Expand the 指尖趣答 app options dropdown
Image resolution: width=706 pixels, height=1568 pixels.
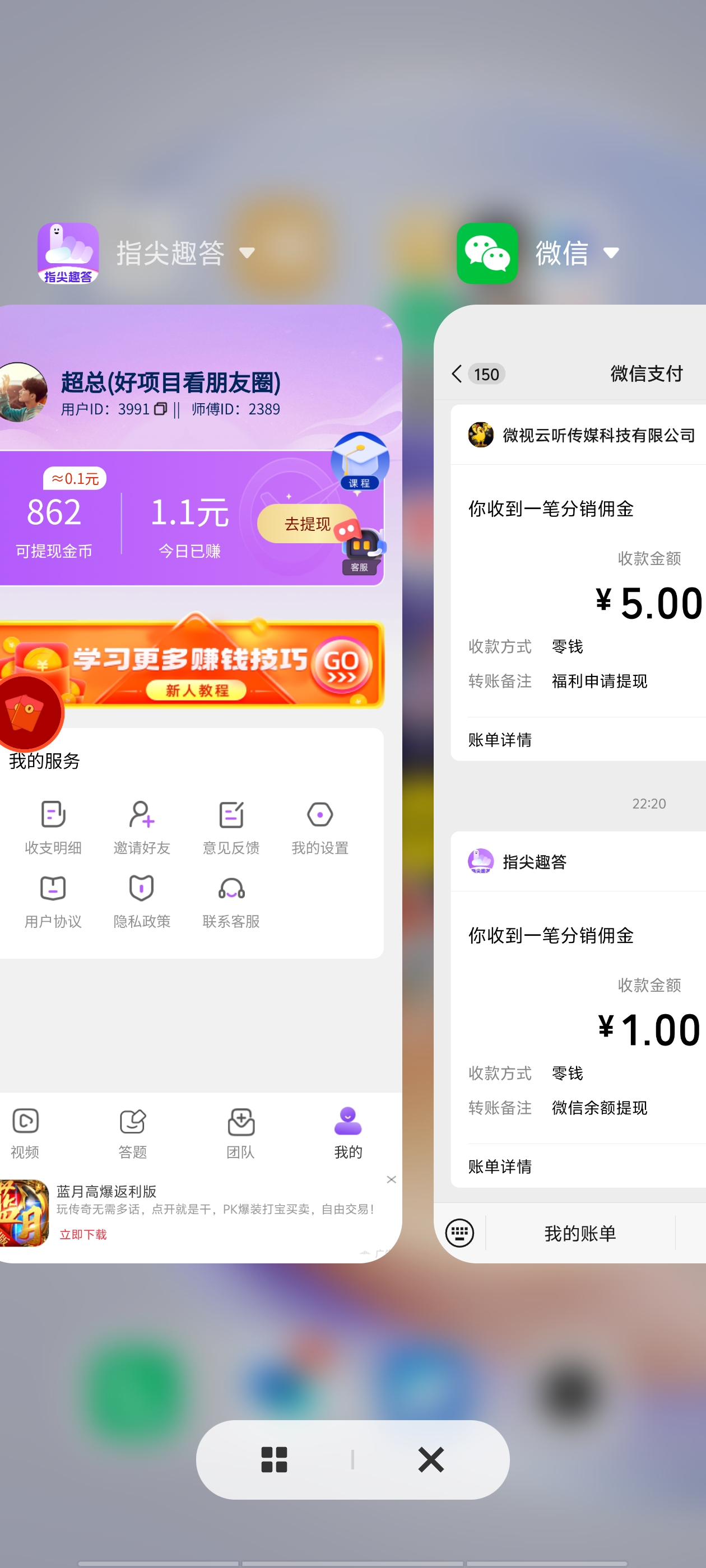coord(247,253)
